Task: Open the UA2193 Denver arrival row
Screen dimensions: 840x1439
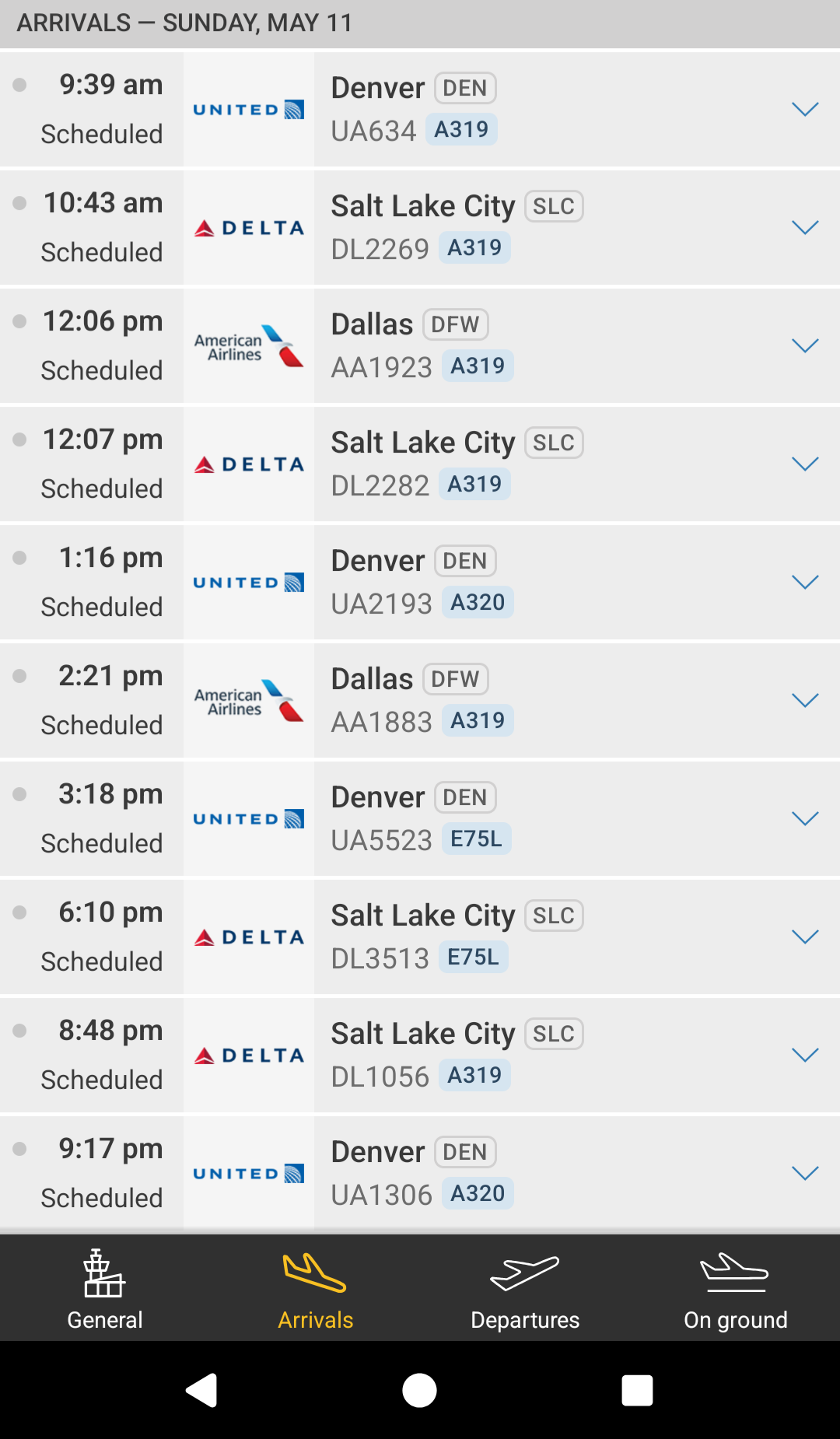Action: point(544,582)
